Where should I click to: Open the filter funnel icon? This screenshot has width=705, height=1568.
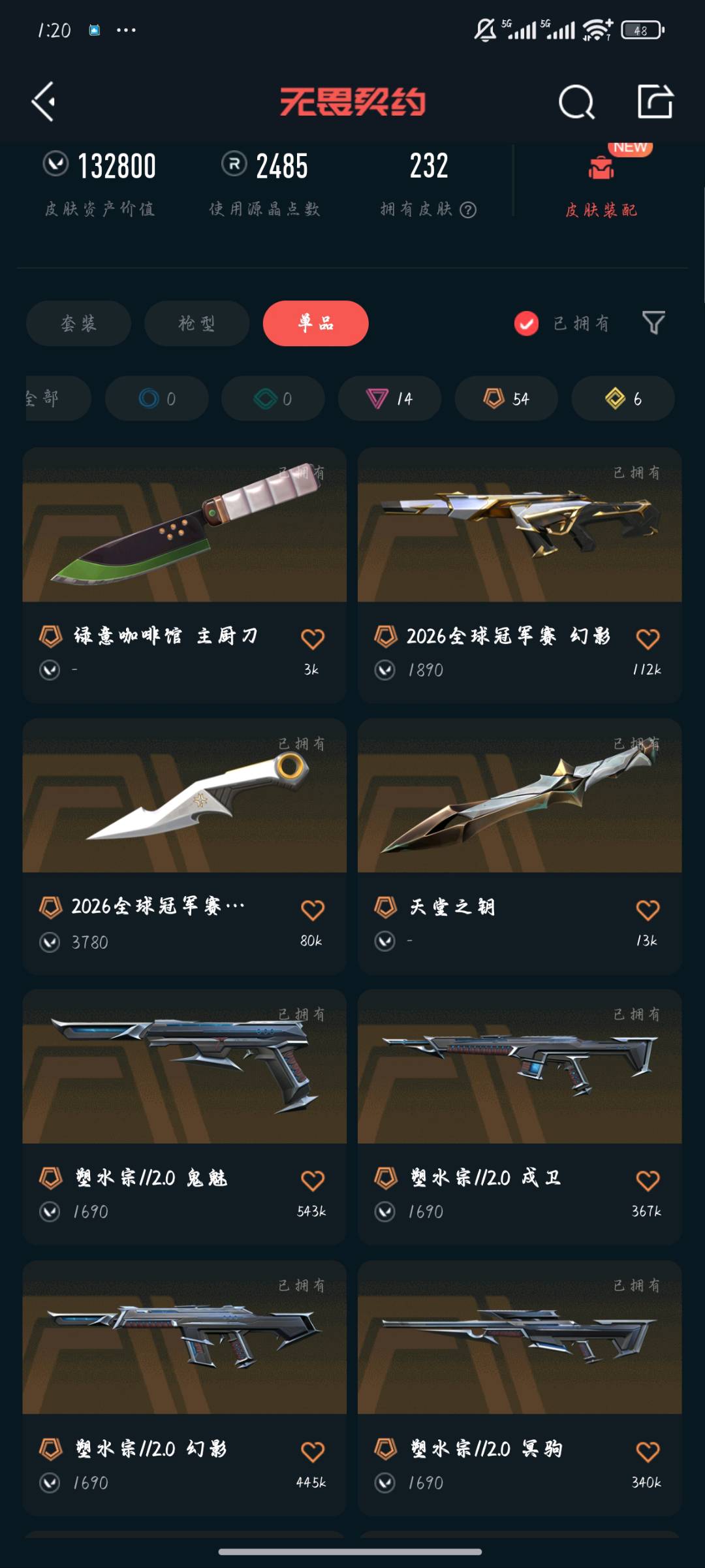click(653, 323)
